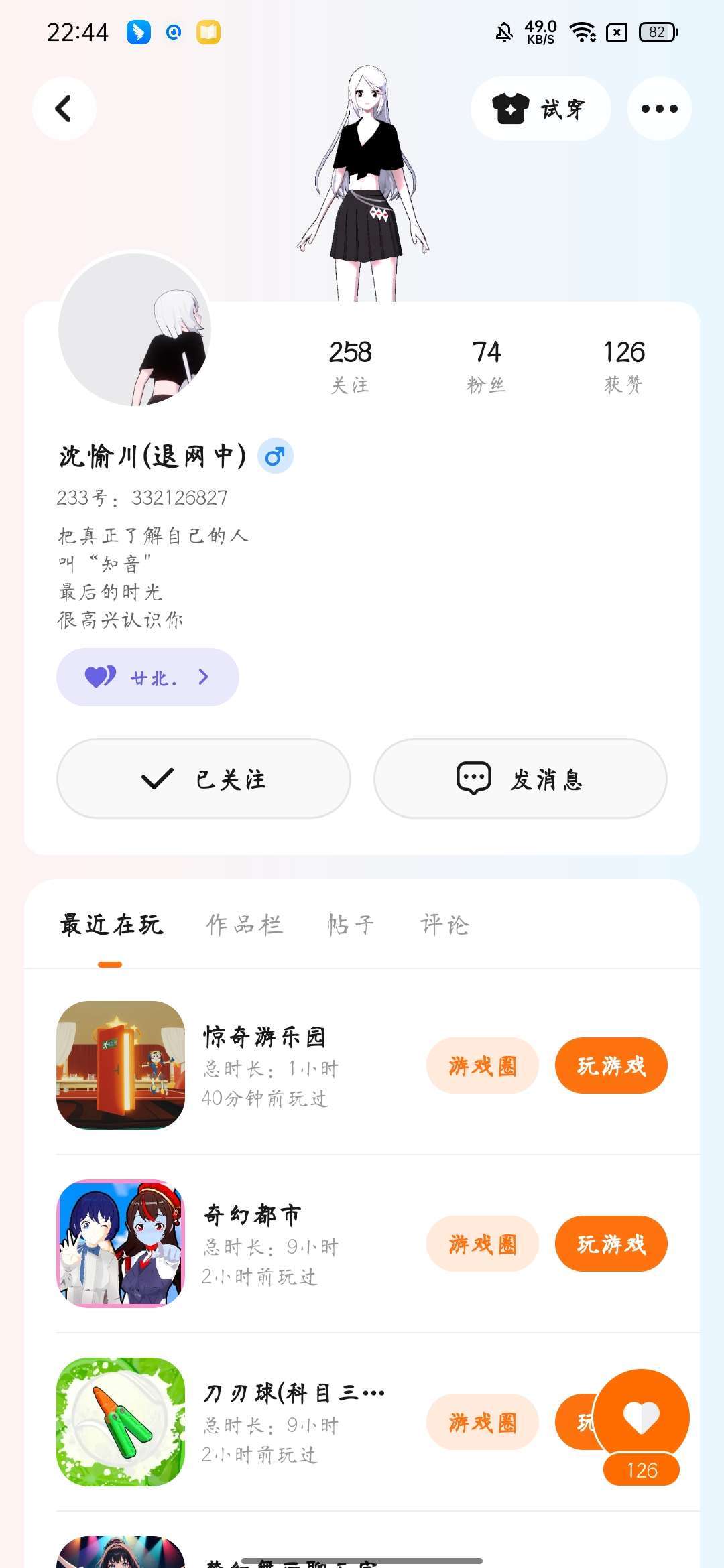
Task: Tap the 试穿 try-on button
Action: (540, 109)
